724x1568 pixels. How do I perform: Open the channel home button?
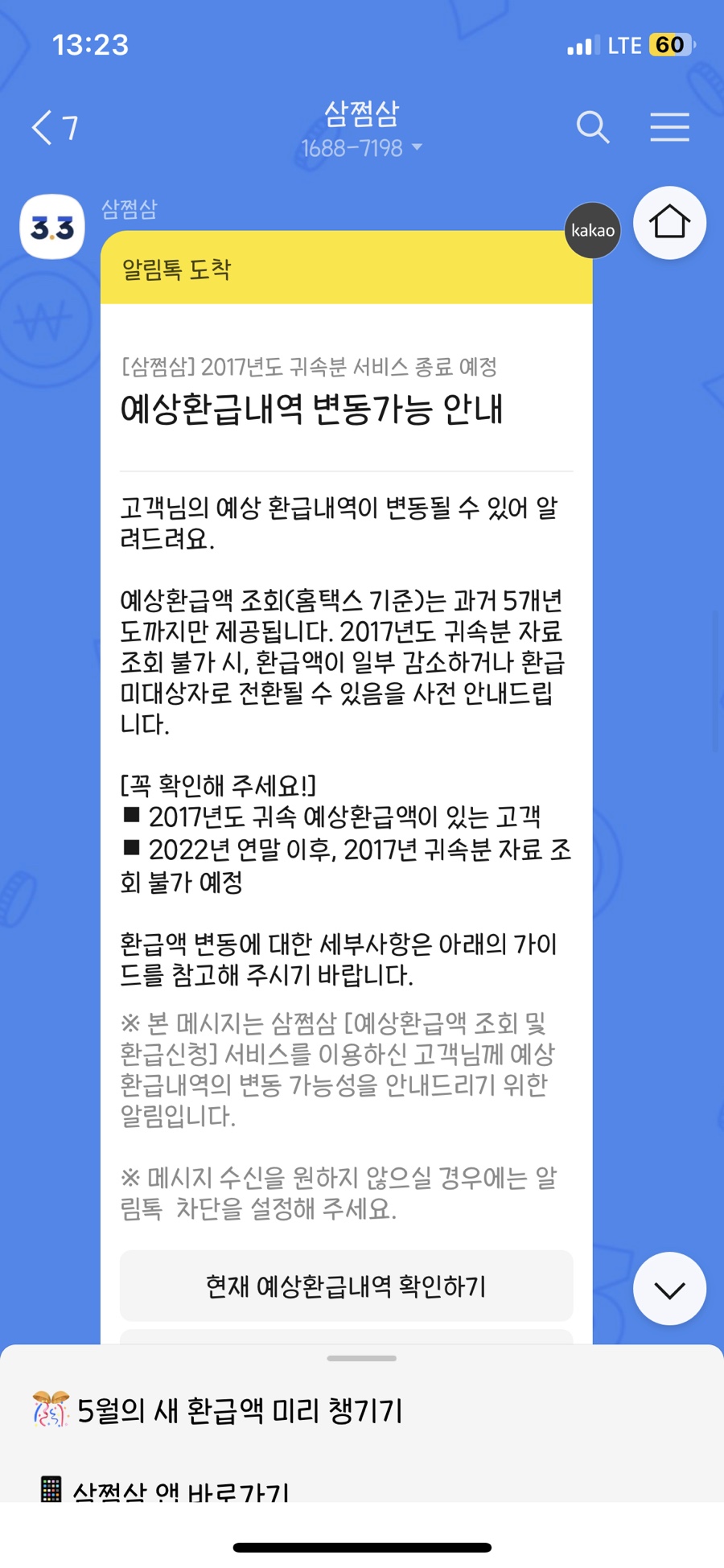coord(669,223)
